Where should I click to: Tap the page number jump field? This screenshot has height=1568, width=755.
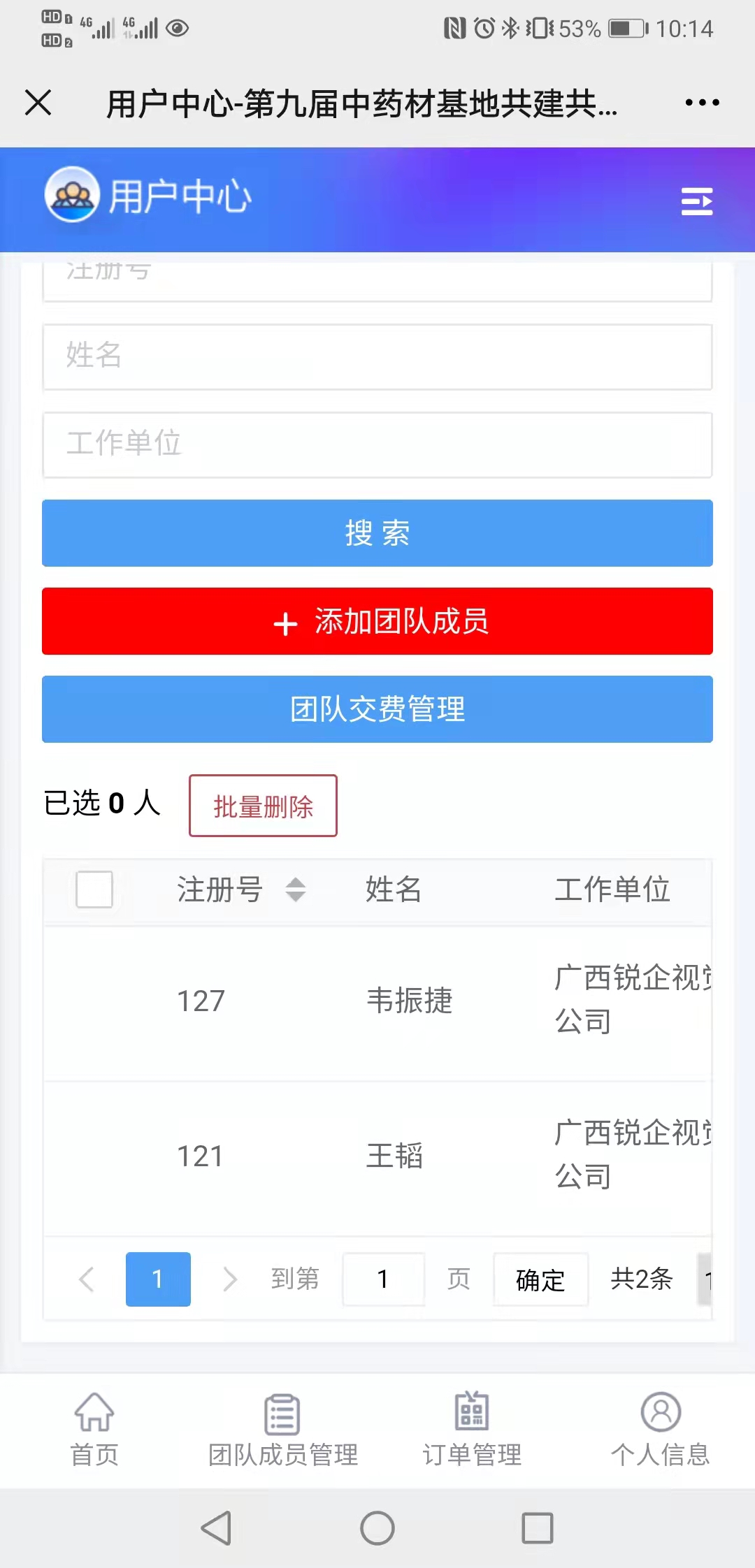click(383, 1279)
